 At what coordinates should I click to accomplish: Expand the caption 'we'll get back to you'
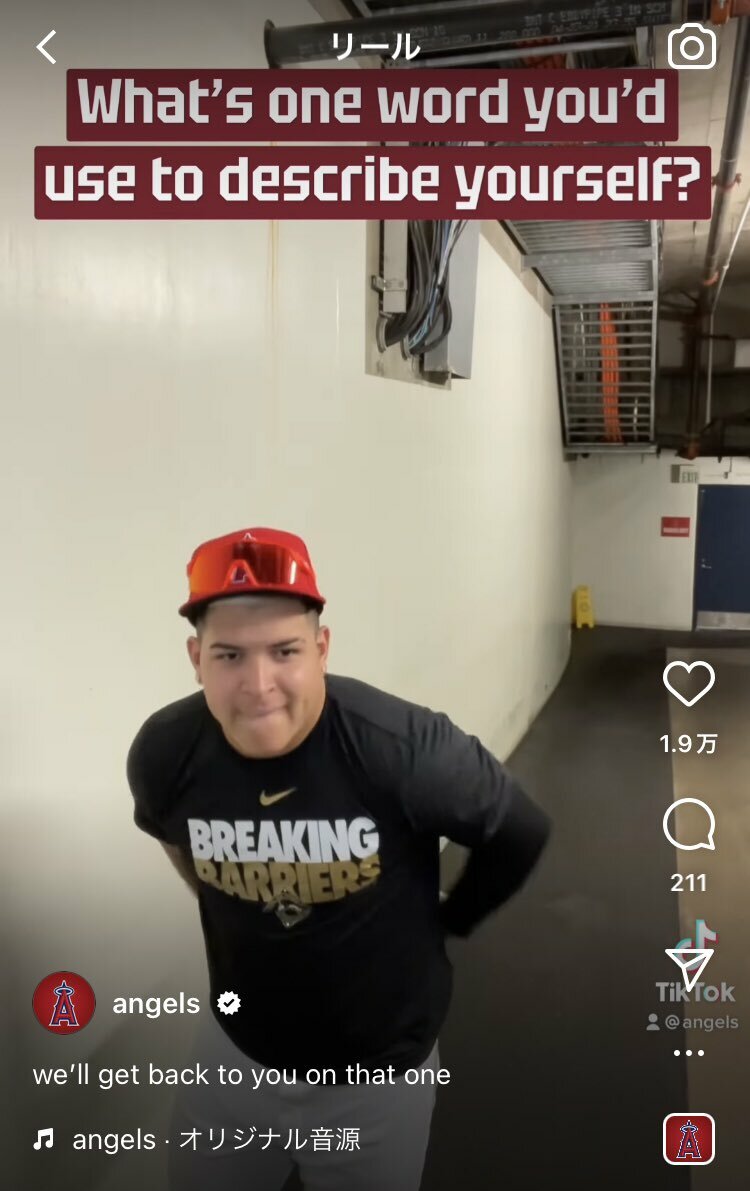coord(241,1075)
